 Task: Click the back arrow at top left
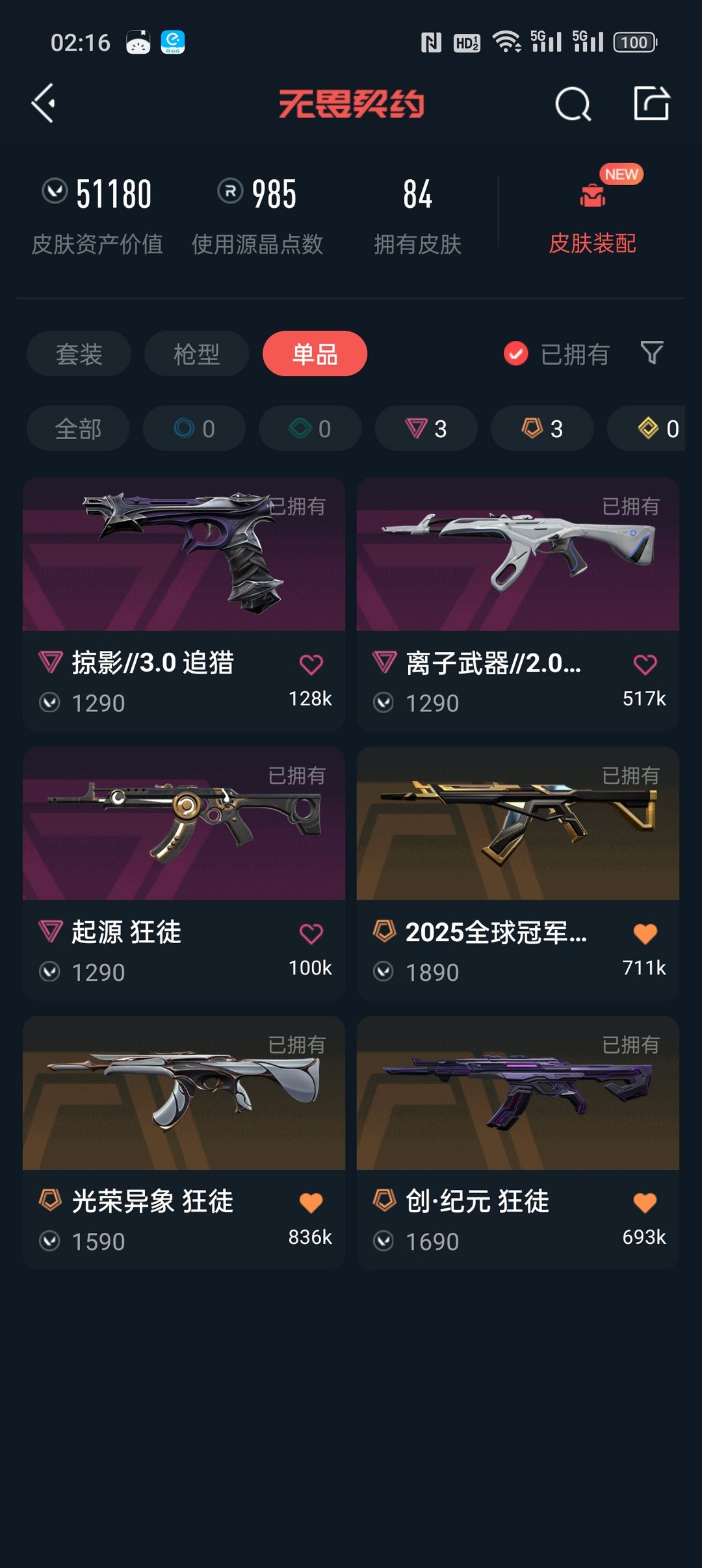click(x=43, y=104)
